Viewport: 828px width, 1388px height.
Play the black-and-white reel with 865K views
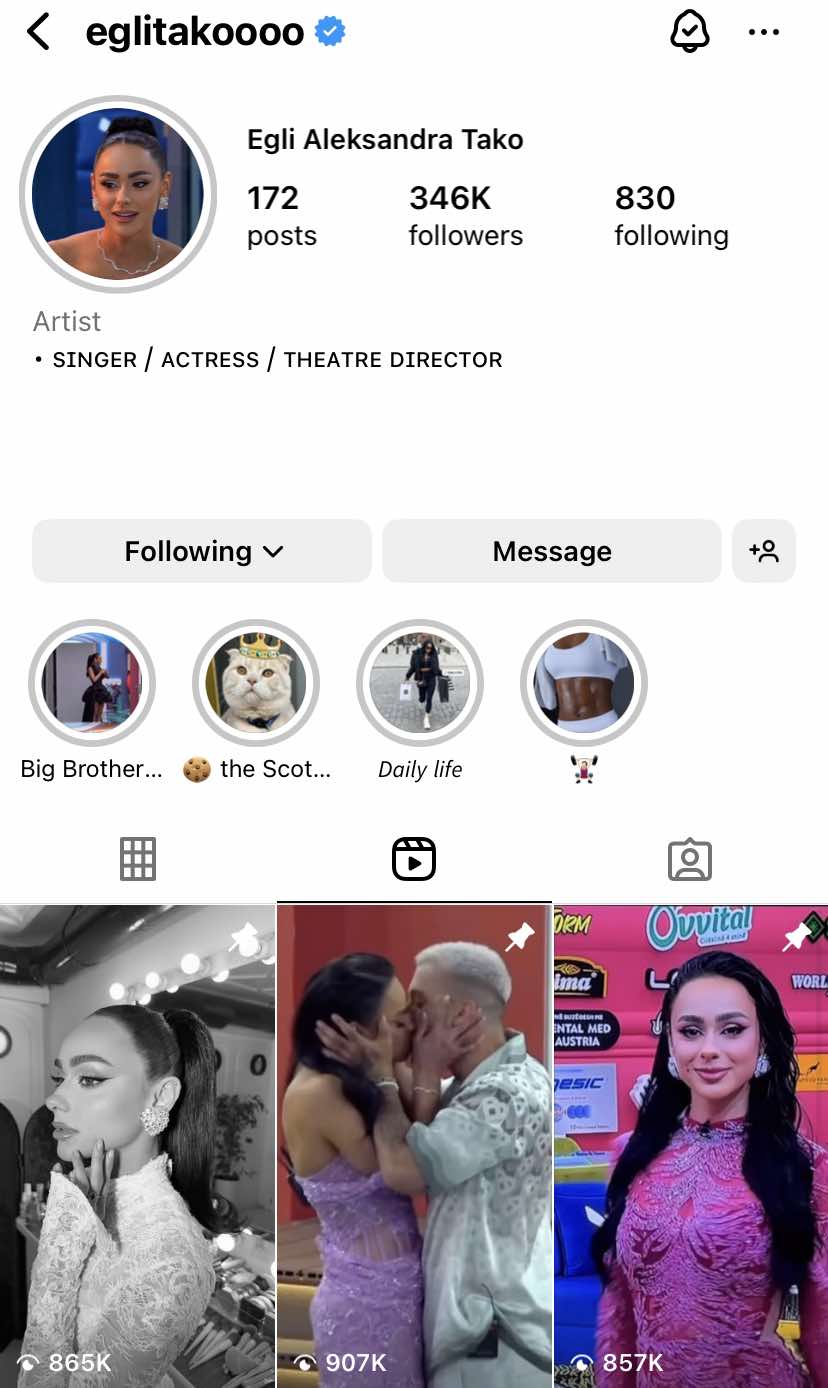coord(137,1145)
